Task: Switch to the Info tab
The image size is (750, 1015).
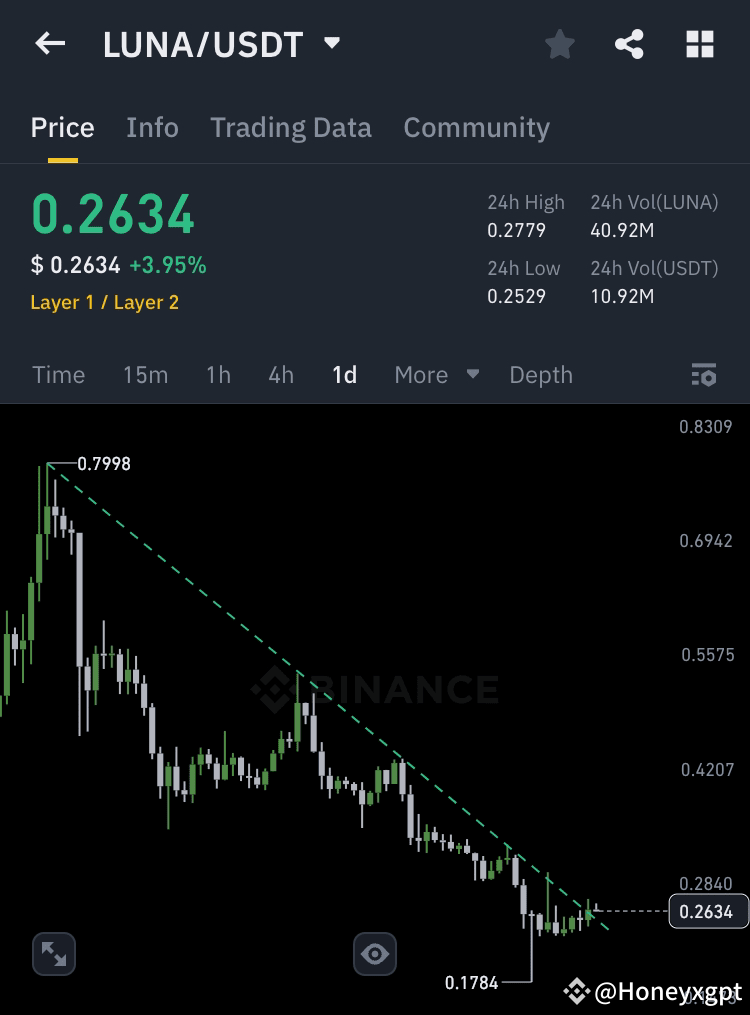Action: pos(152,127)
